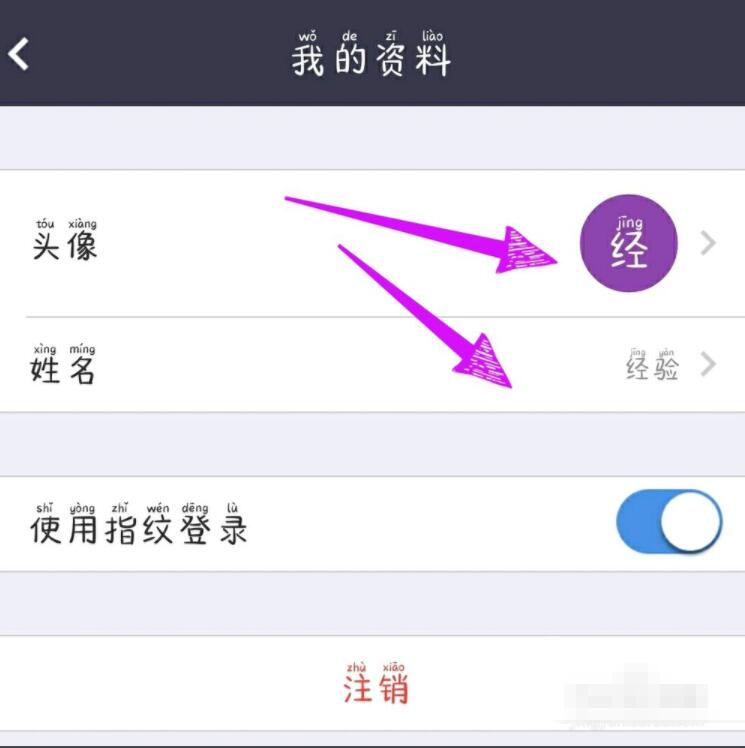Open the 姓名 row via its arrow

[708, 365]
